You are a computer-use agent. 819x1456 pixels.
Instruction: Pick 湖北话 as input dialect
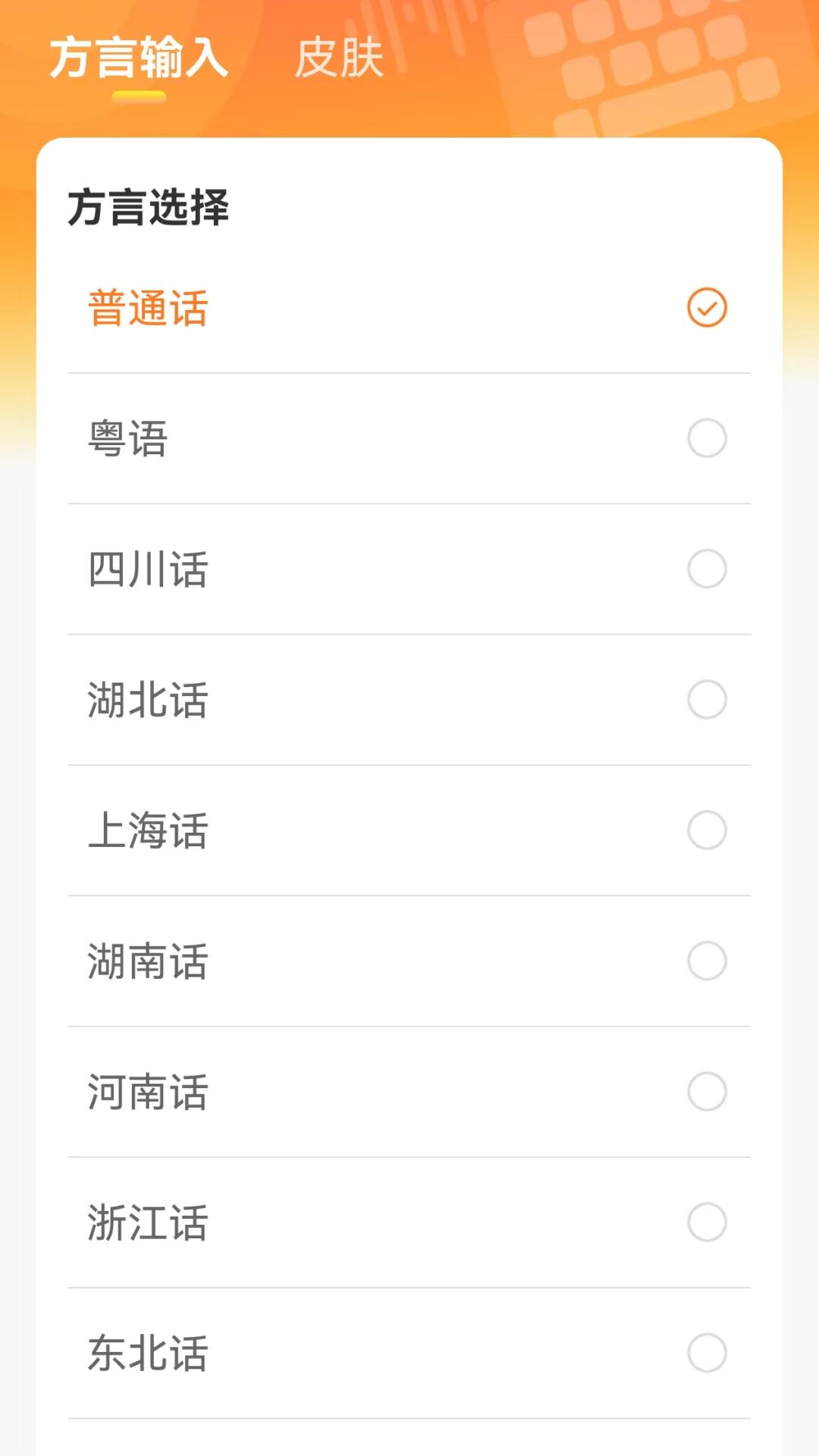click(409, 700)
